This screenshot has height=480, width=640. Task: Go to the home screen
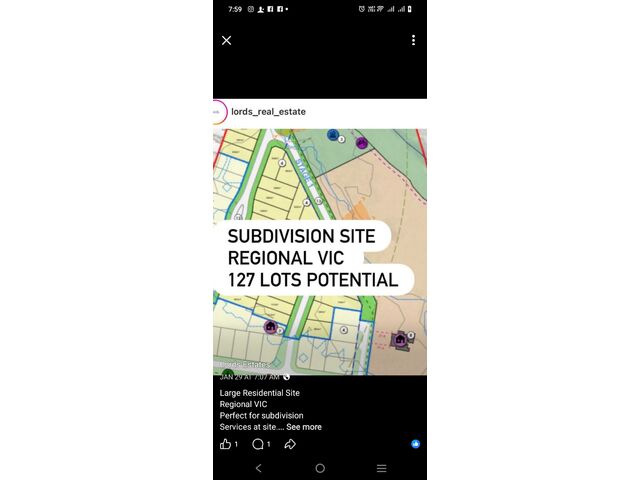tap(320, 468)
